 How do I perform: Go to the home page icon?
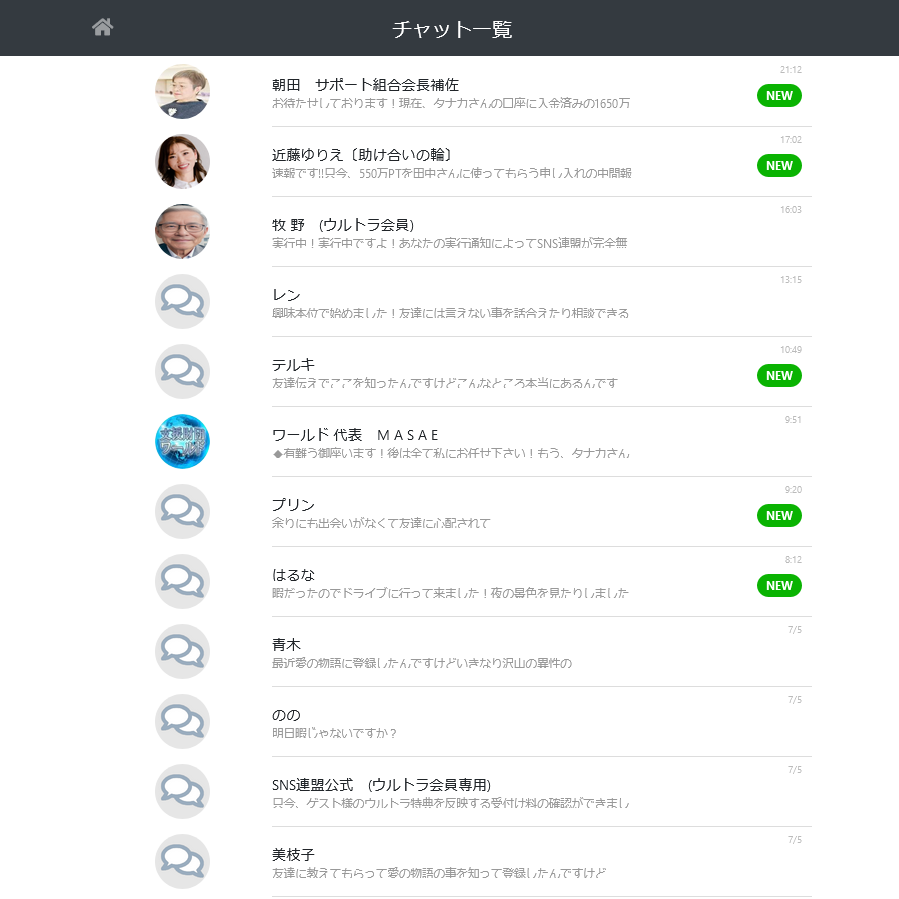(102, 27)
